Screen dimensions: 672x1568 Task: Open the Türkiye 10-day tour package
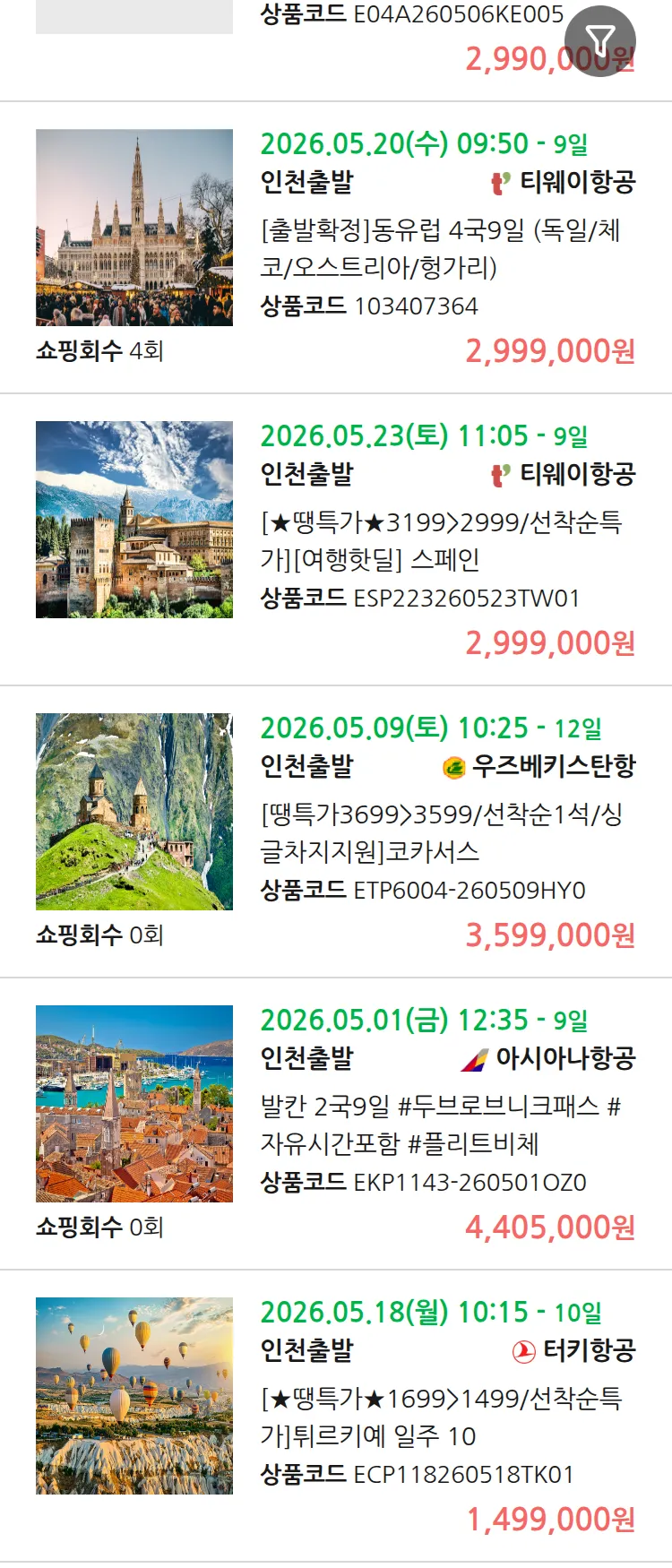(440, 1417)
